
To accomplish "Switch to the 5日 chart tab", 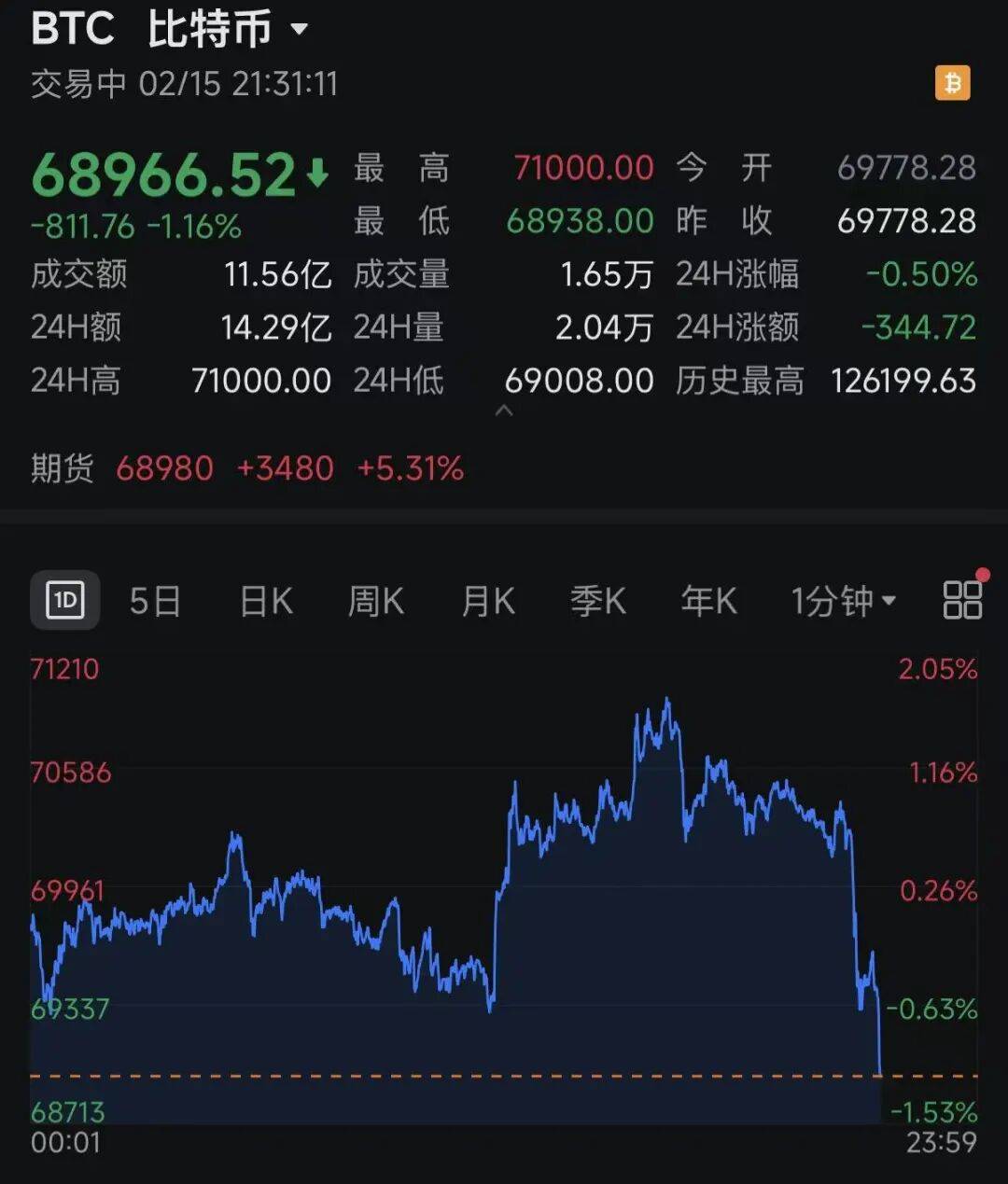I will point(155,600).
